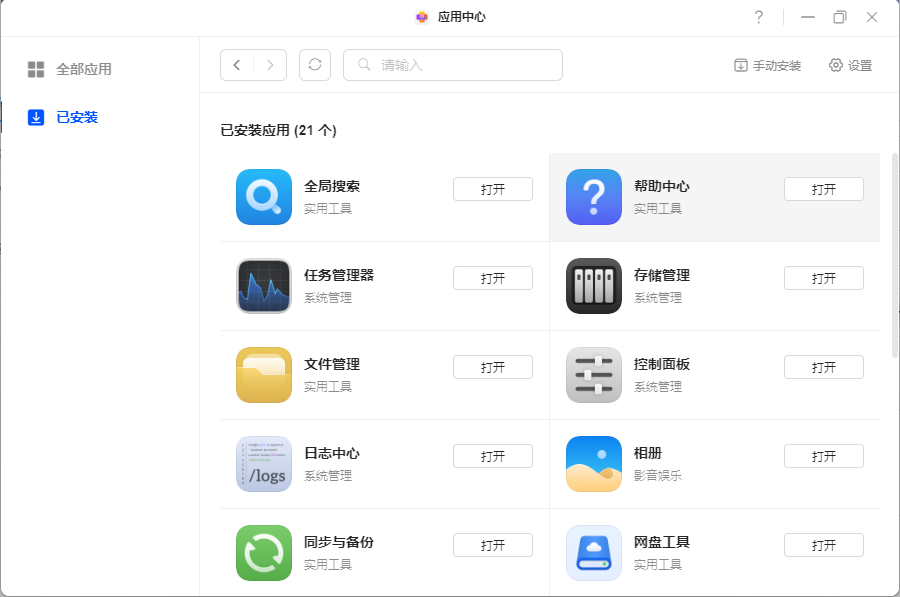The height and width of the screenshot is (597, 900).
Task: Open the 相册 app
Action: (x=823, y=456)
